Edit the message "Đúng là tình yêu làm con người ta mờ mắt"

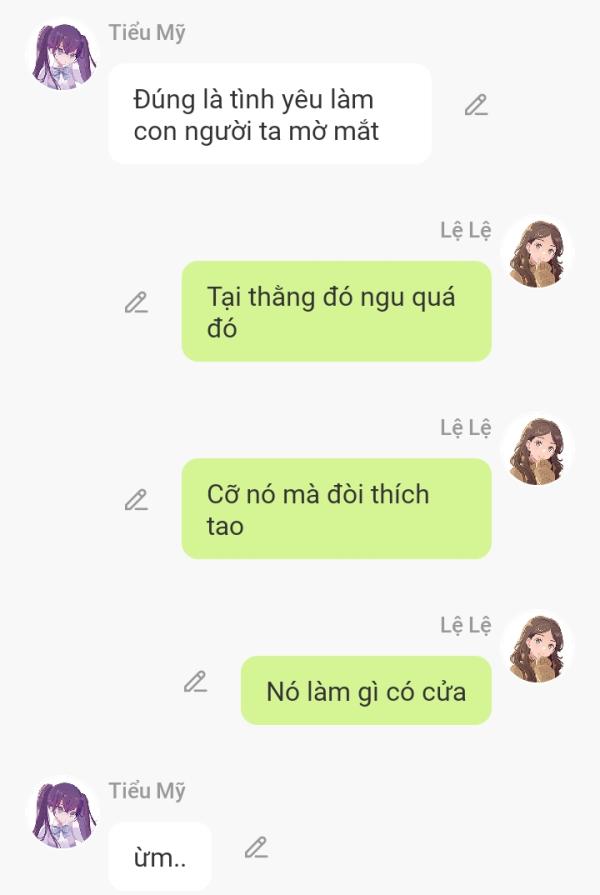pos(476,105)
